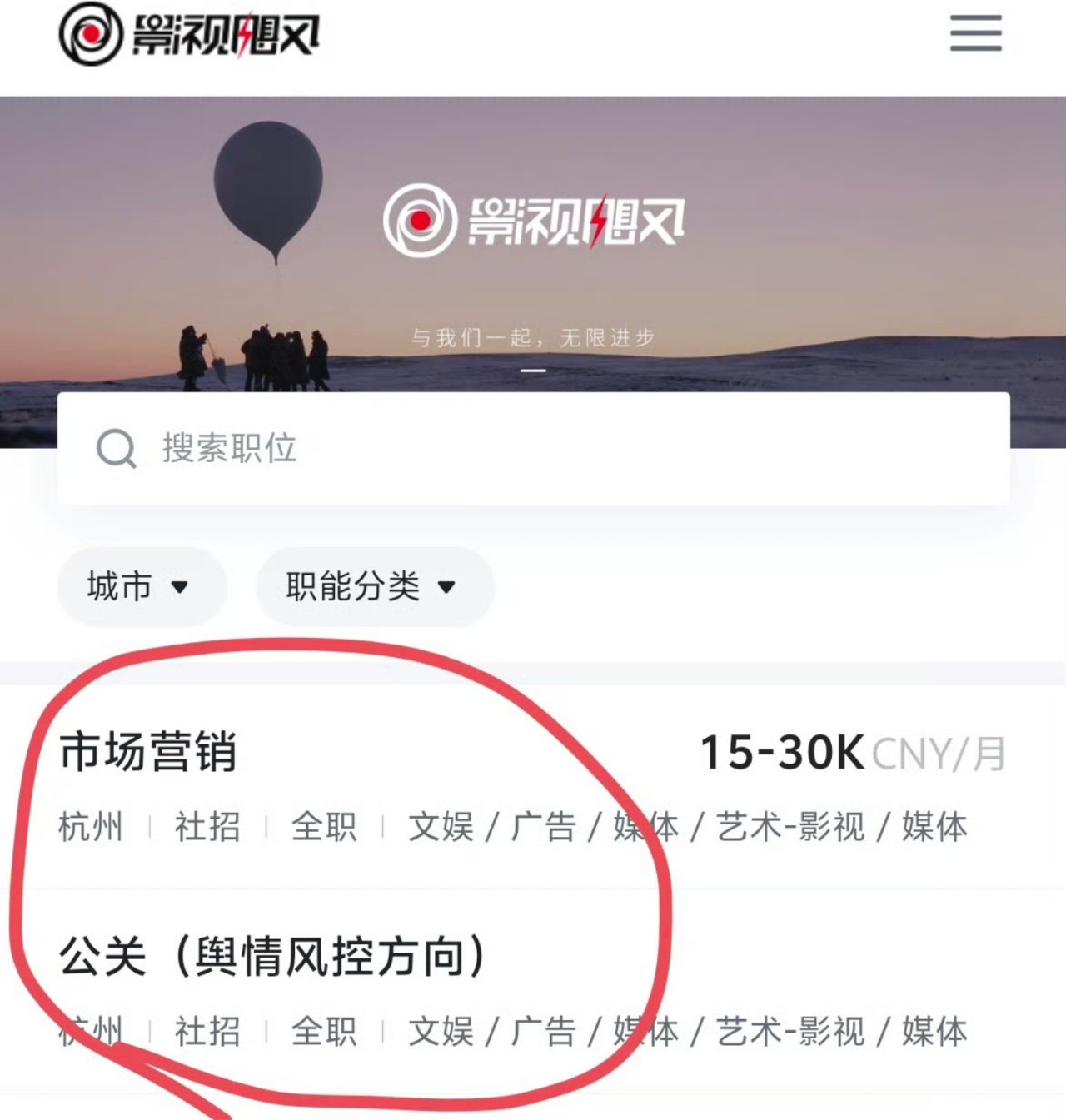Open the hamburger menu

tap(975, 34)
